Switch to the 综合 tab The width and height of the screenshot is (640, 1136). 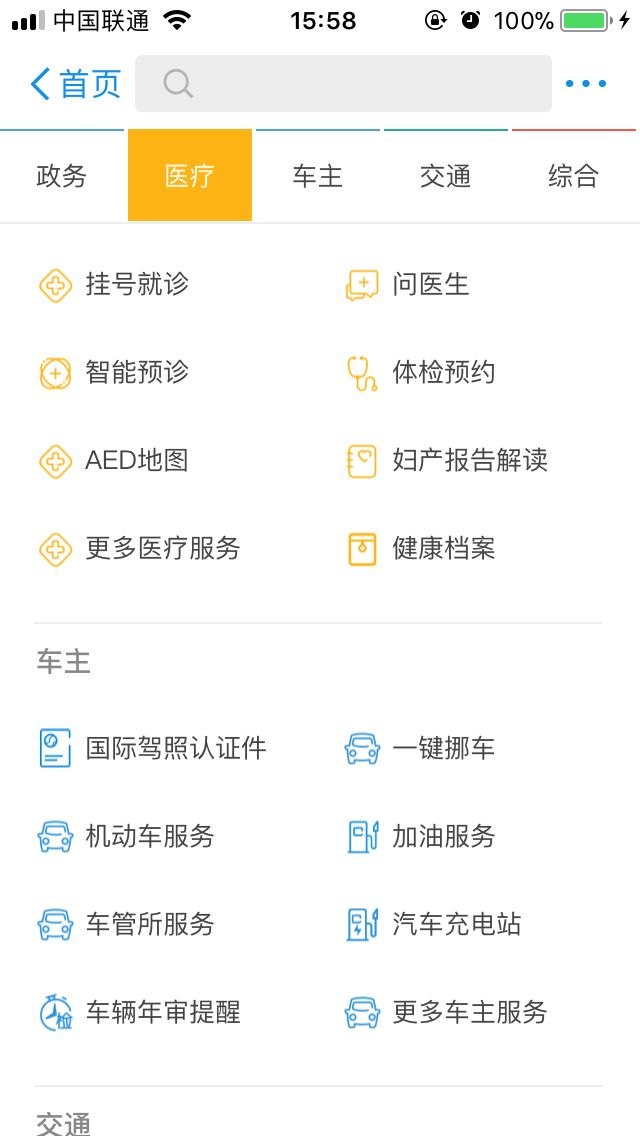tap(573, 176)
